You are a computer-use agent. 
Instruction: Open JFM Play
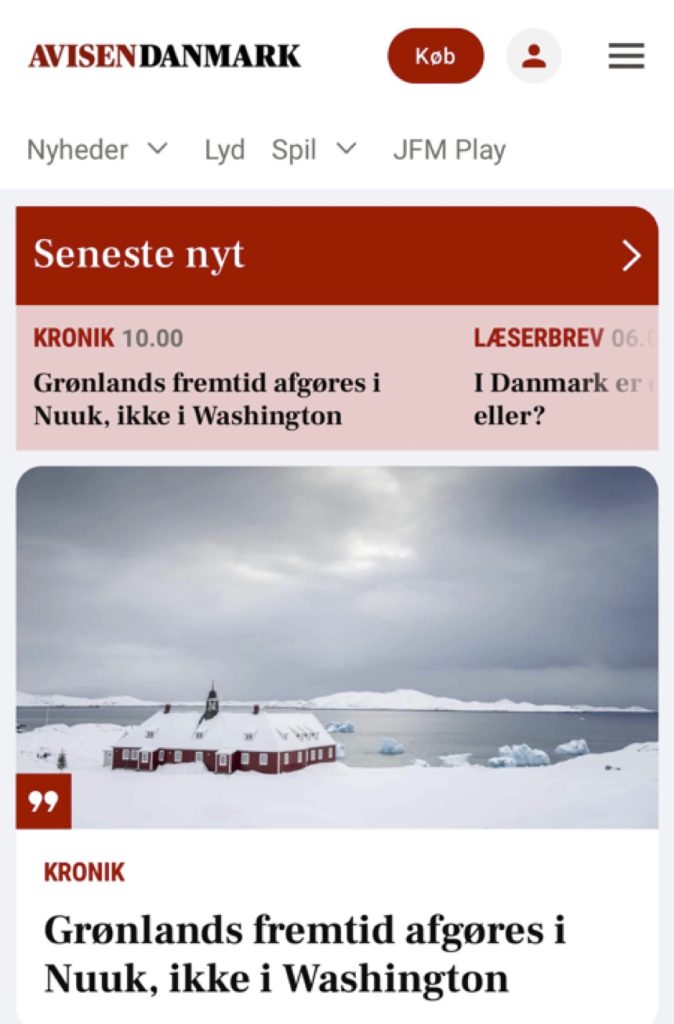coord(449,150)
